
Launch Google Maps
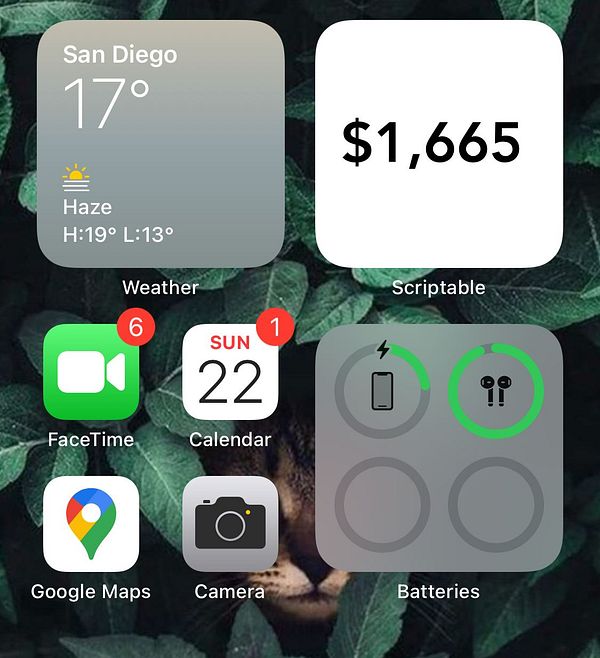pos(91,523)
